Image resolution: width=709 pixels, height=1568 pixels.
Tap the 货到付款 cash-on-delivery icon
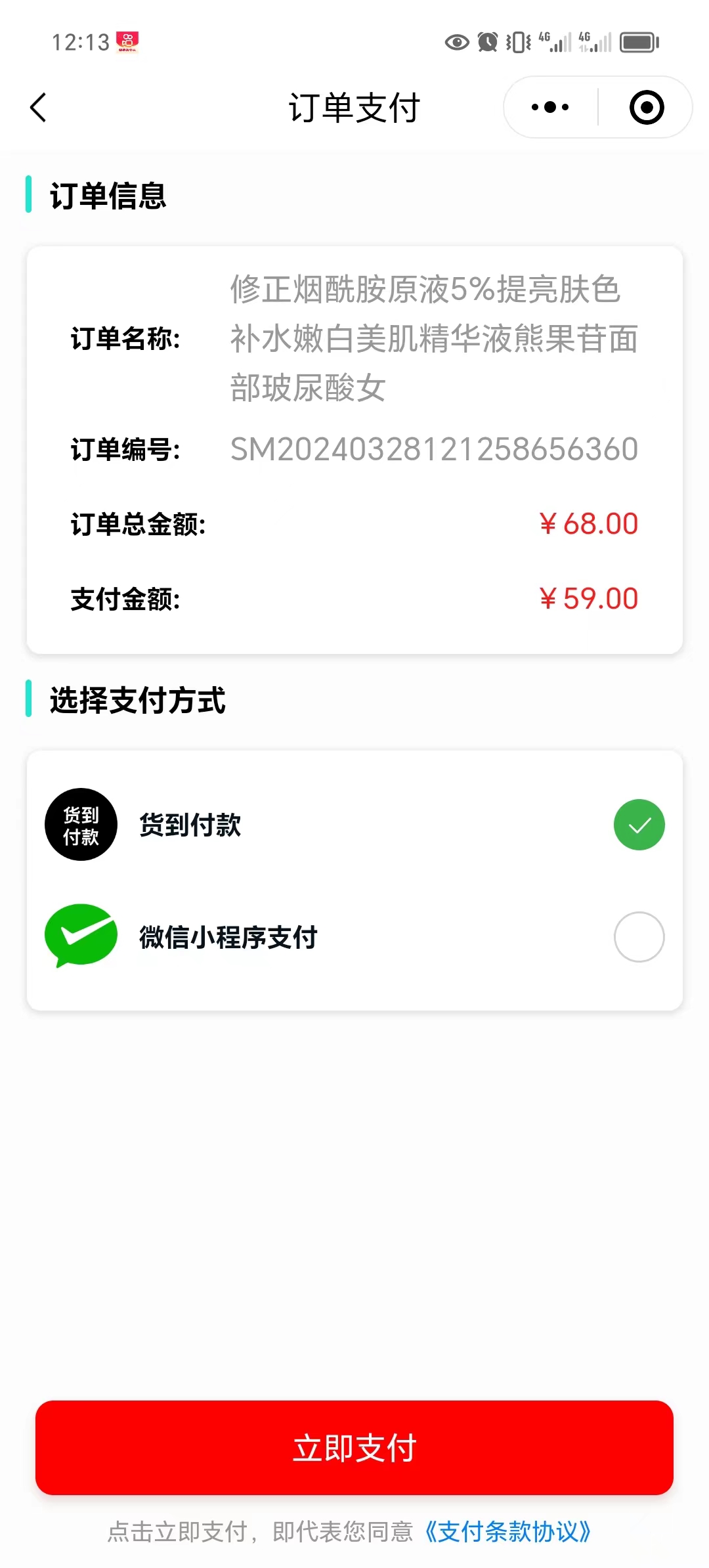(80, 824)
